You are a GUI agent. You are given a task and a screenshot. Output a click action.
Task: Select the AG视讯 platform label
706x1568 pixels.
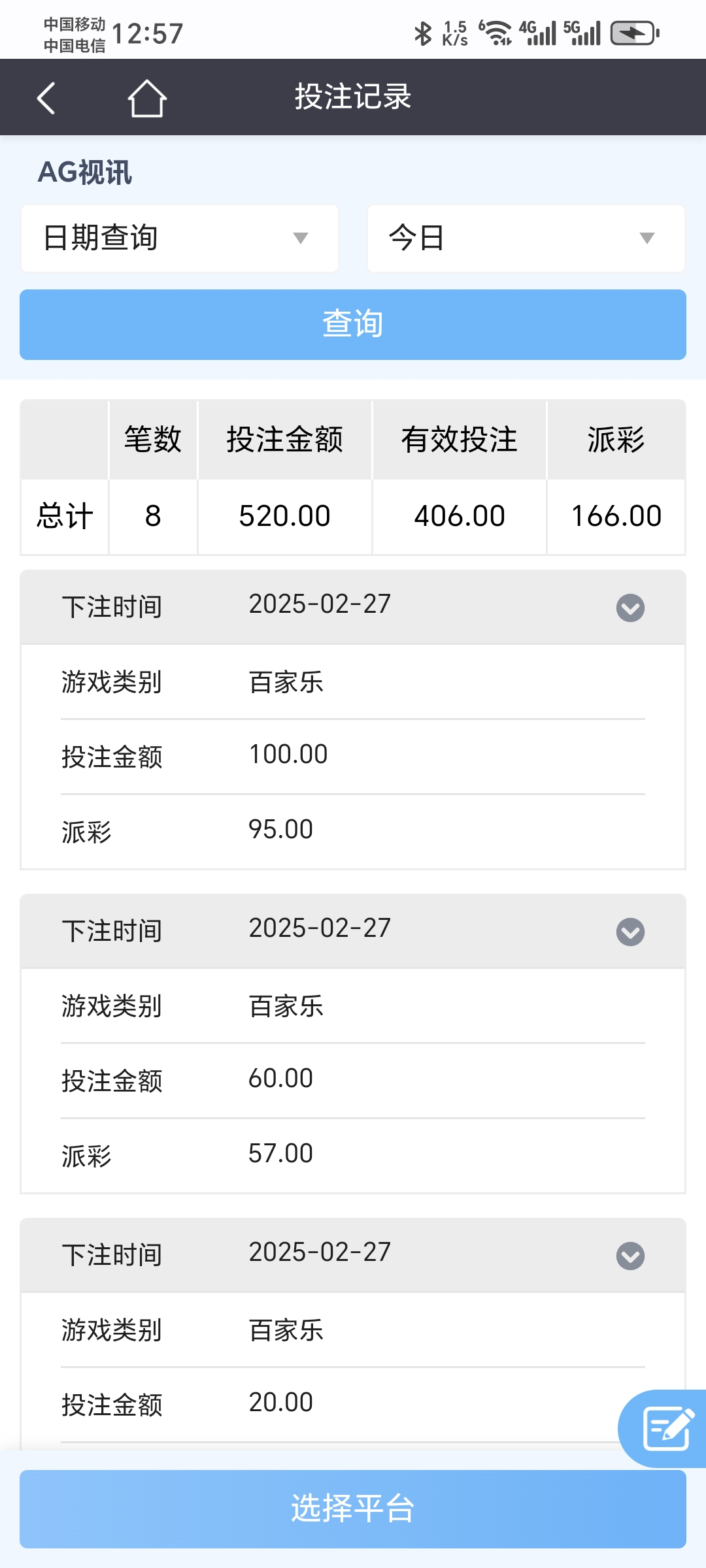point(85,172)
